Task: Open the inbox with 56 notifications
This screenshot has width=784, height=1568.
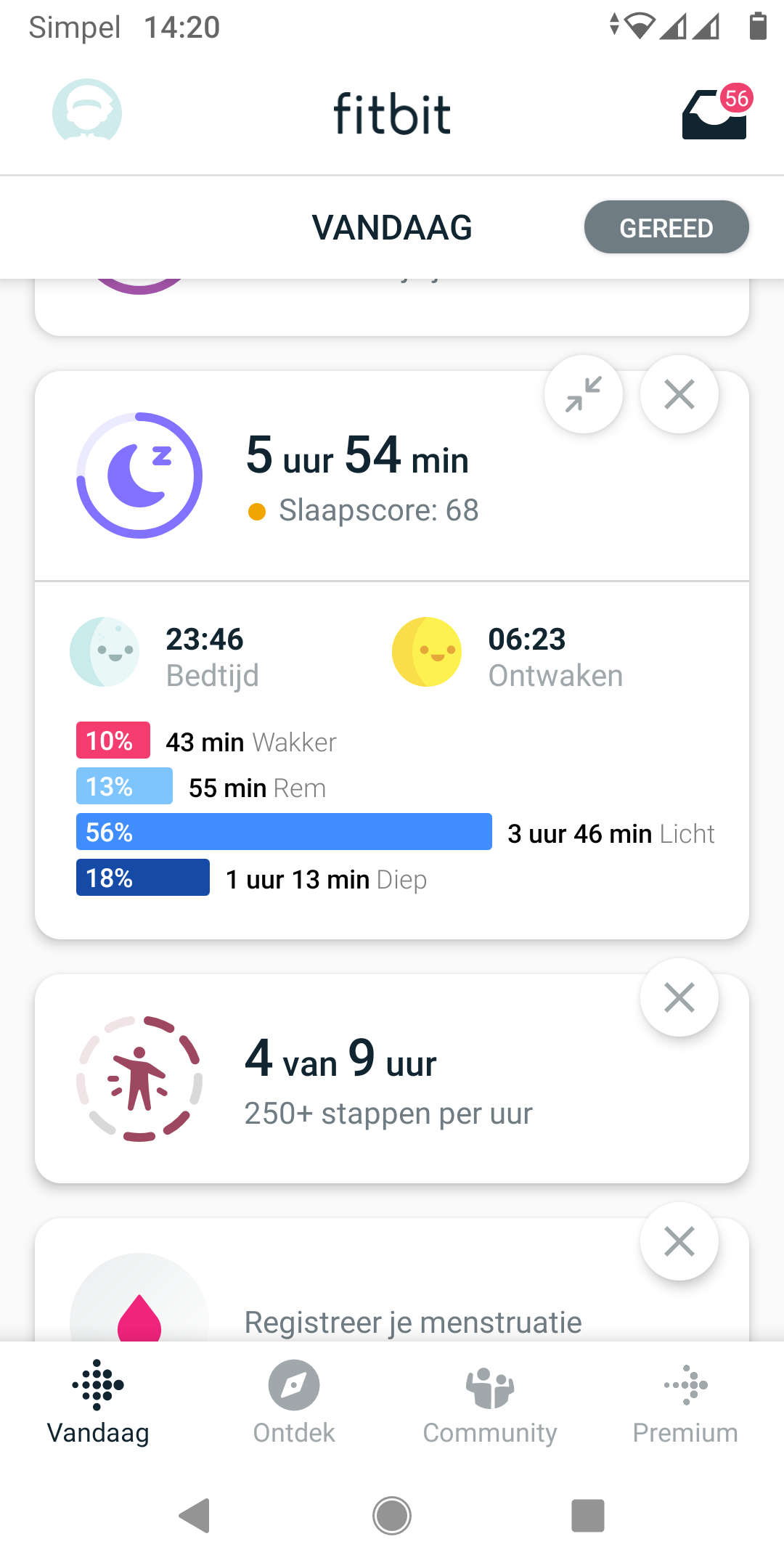Action: point(715,113)
